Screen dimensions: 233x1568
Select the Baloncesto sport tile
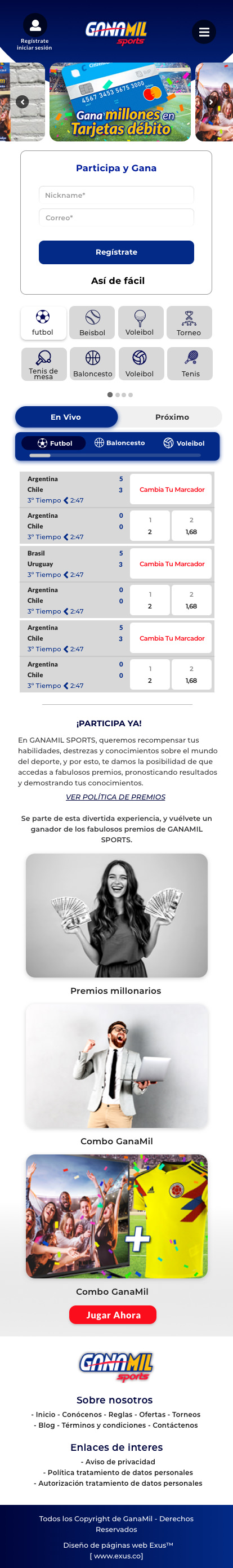click(x=92, y=364)
